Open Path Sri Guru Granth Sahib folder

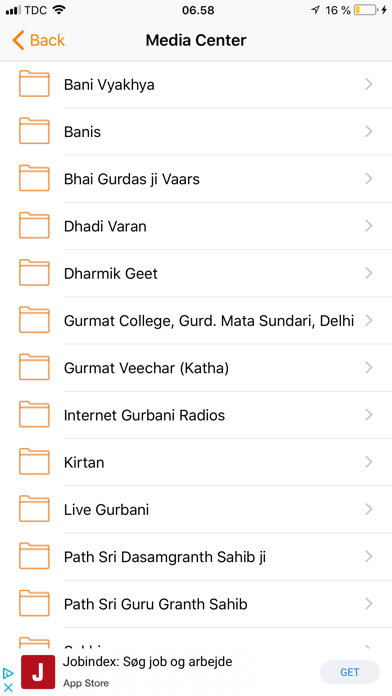click(x=196, y=604)
